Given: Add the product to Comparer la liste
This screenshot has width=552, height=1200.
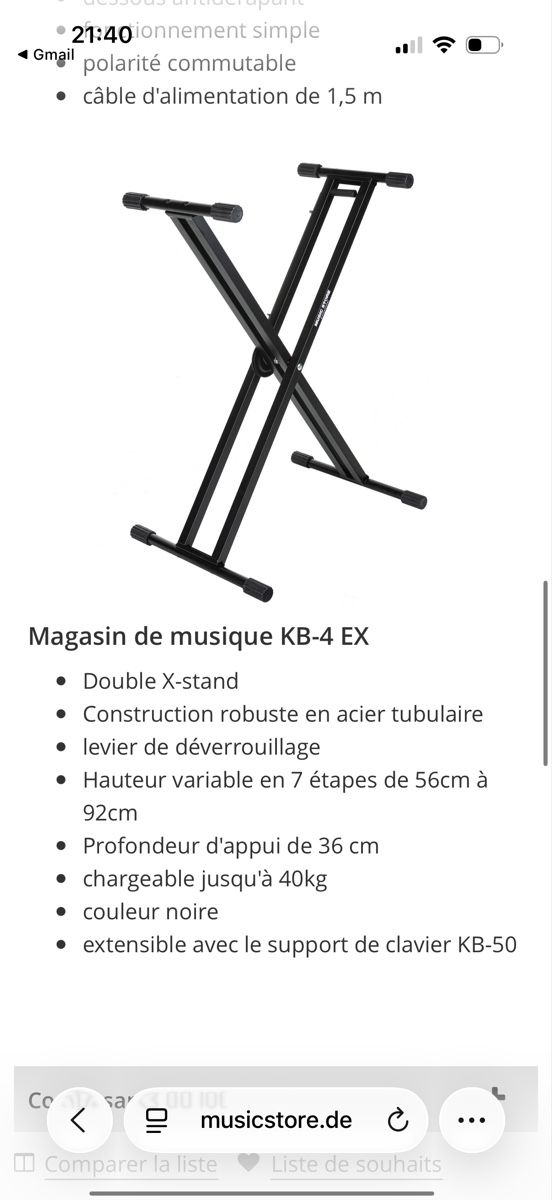Looking at the screenshot, I should coord(116,1164).
